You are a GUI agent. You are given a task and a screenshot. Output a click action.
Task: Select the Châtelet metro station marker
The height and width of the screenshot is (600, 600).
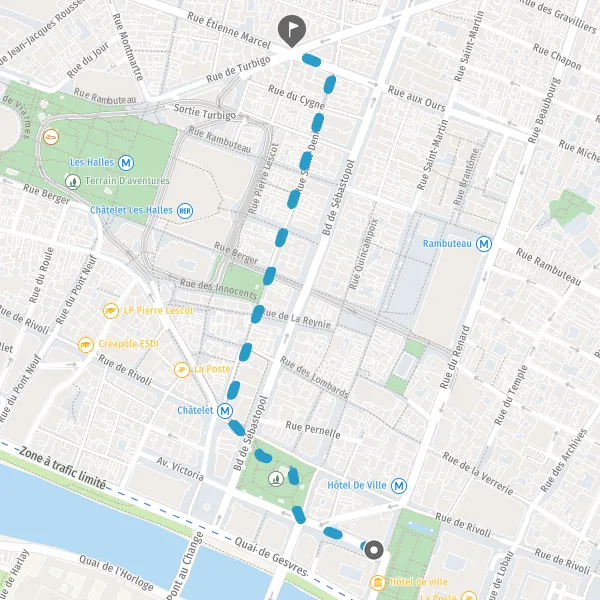[225, 411]
